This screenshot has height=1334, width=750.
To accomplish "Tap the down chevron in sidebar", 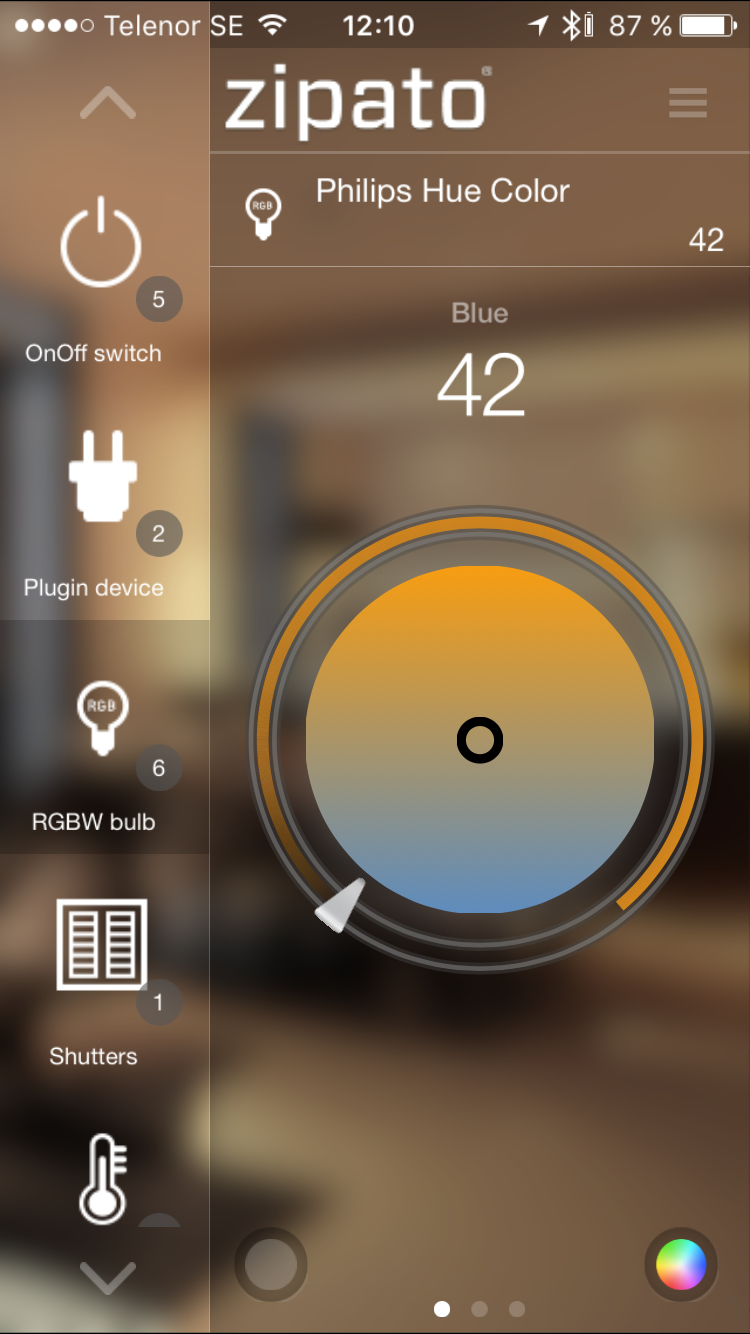I will pyautogui.click(x=107, y=1276).
